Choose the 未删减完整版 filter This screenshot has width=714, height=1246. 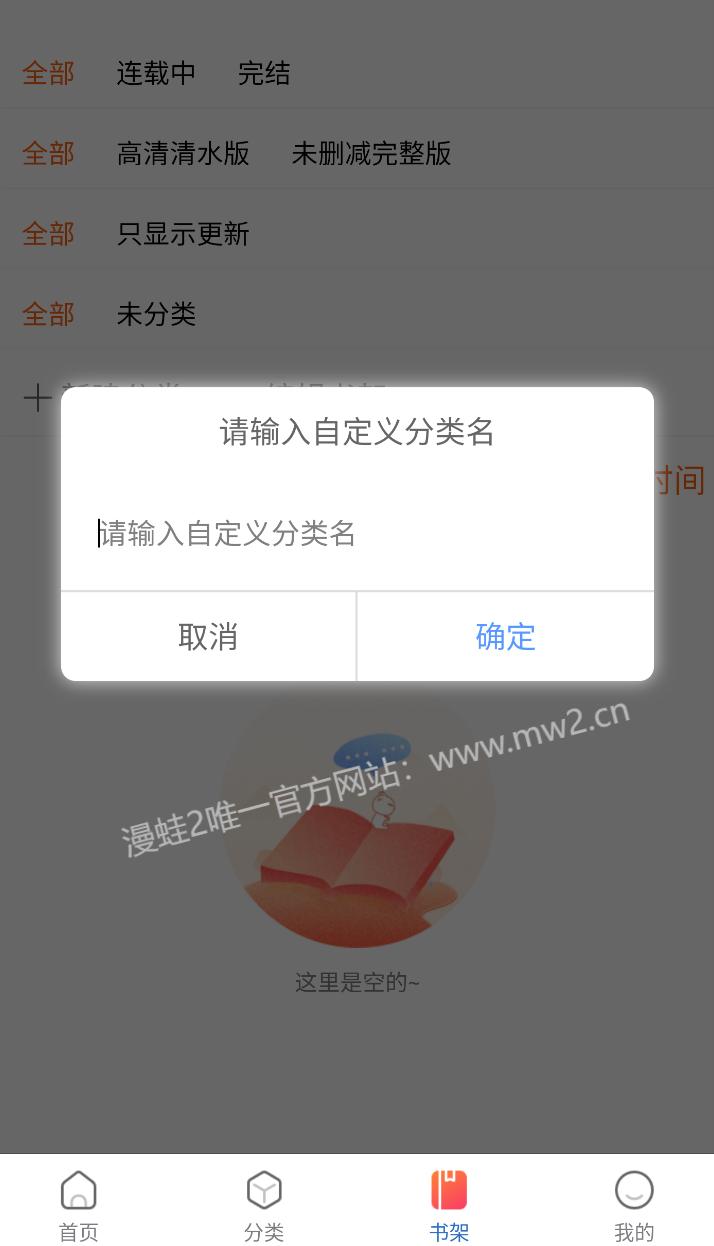click(371, 153)
